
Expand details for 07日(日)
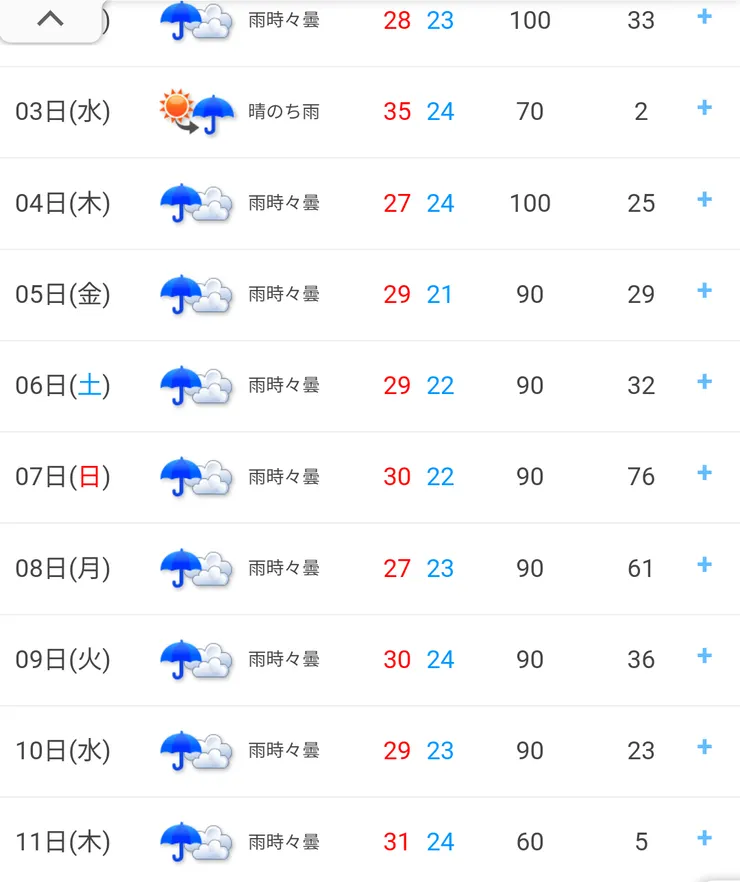(x=705, y=472)
